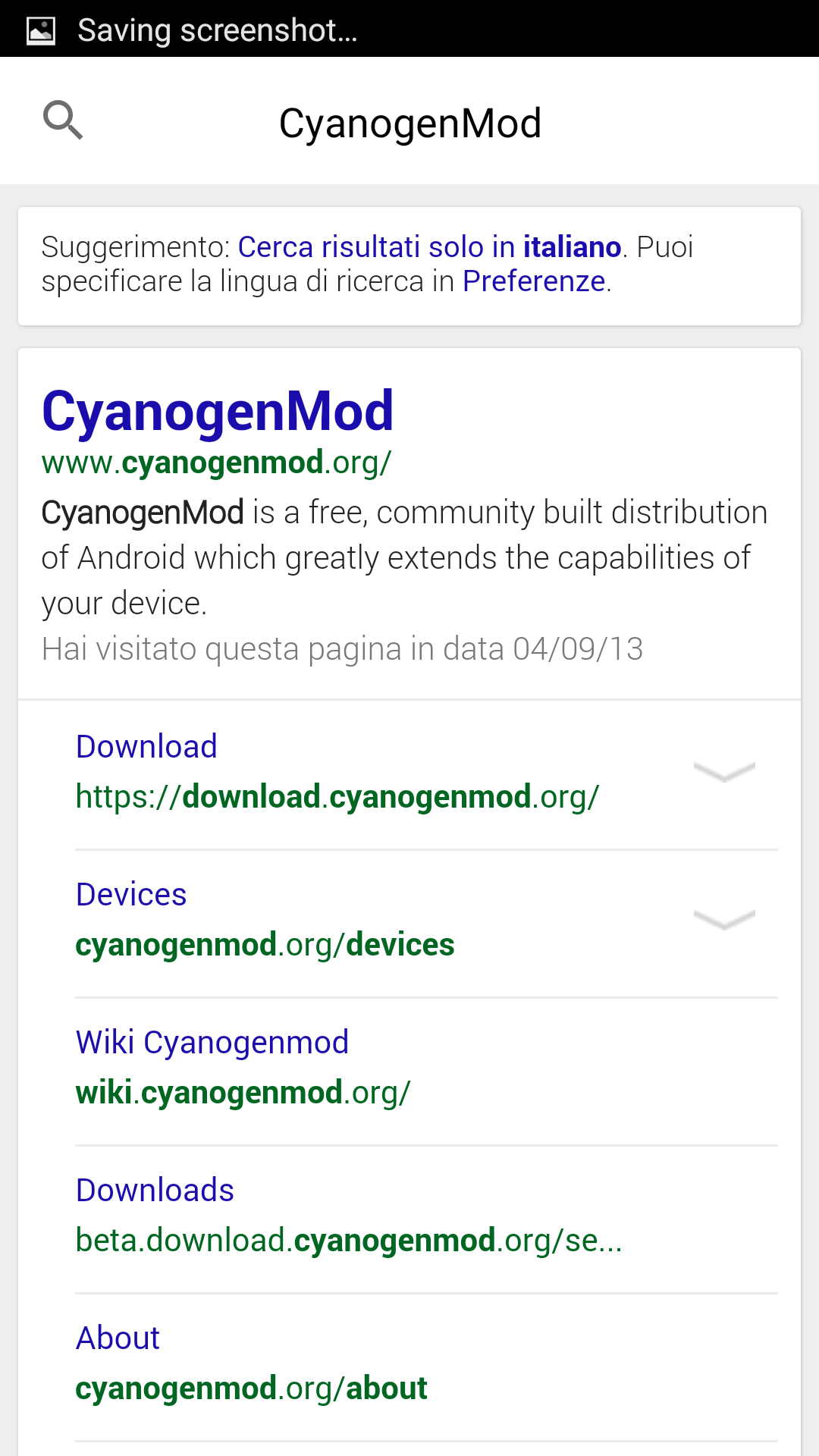The height and width of the screenshot is (1456, 819).
Task: Search results only in italiano
Action: pyautogui.click(x=429, y=247)
